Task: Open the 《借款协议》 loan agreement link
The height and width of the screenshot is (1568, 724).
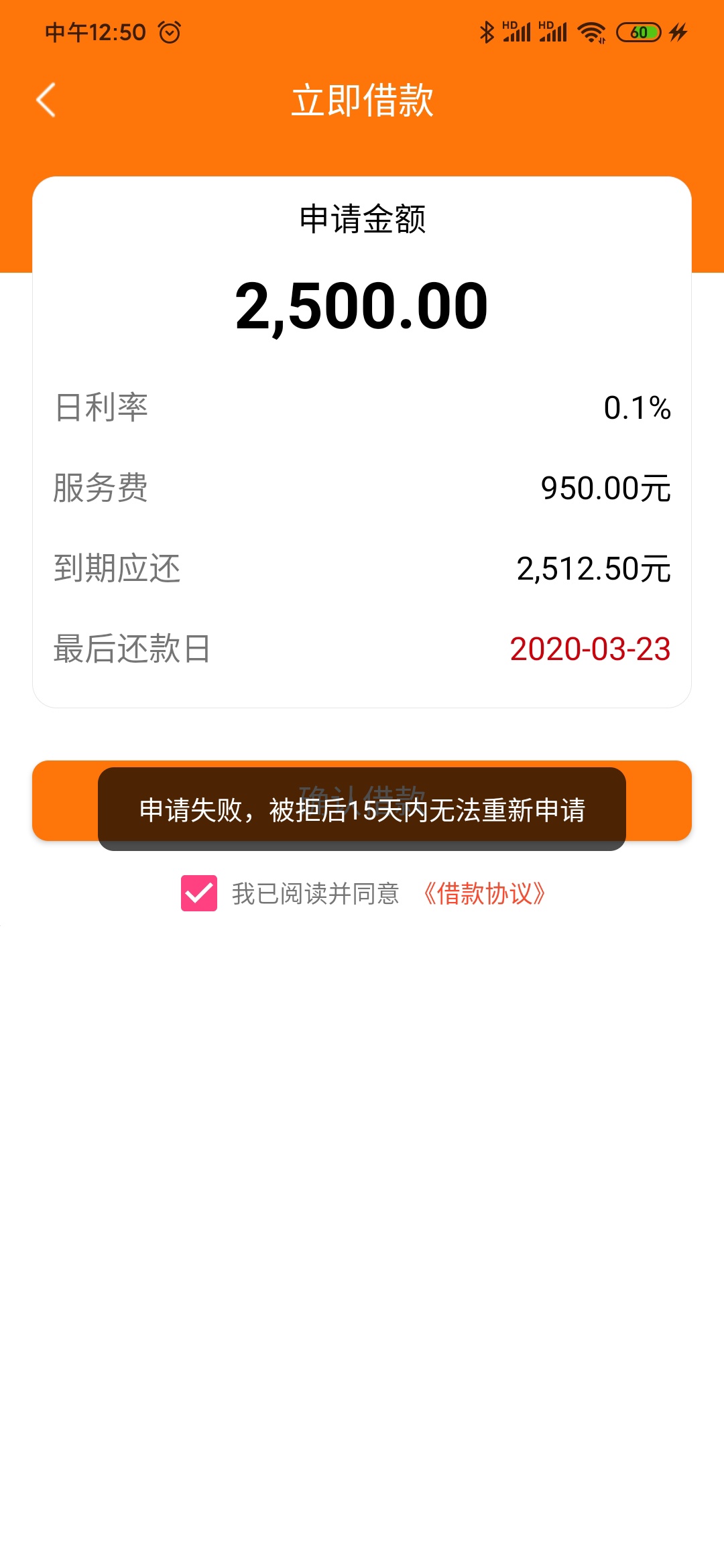Action: coord(484,893)
